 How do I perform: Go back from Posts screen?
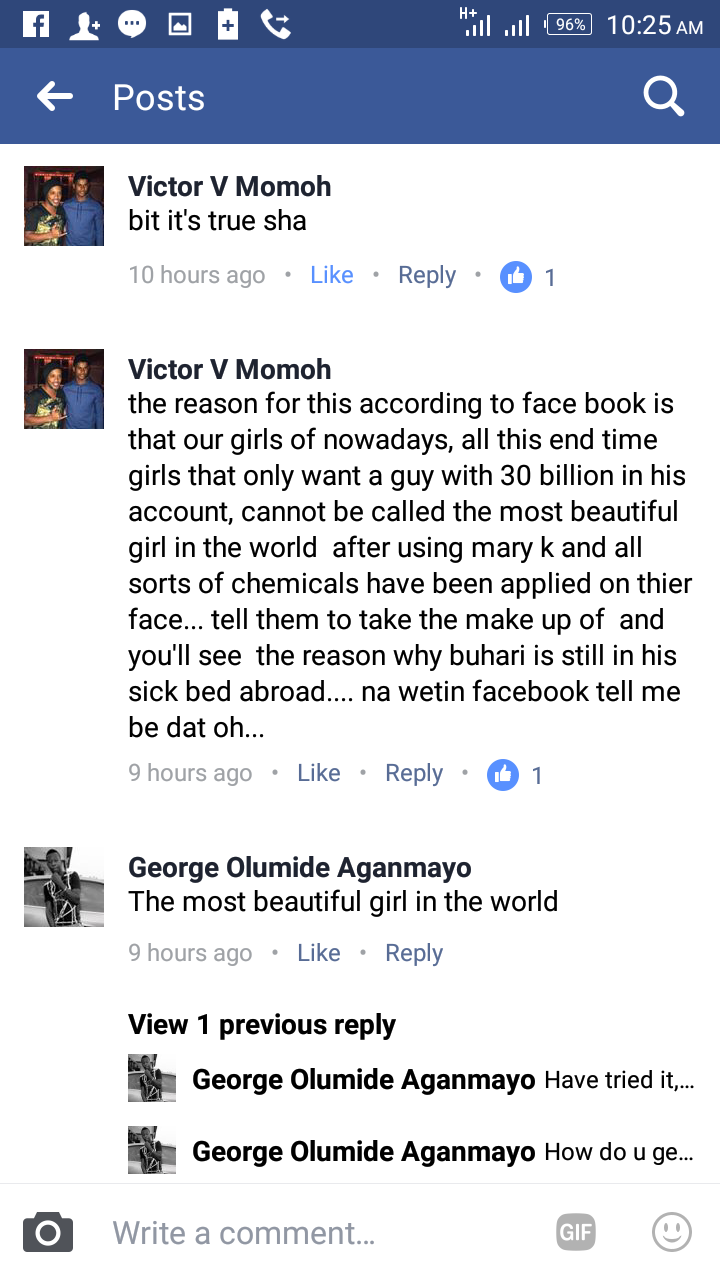tap(55, 97)
